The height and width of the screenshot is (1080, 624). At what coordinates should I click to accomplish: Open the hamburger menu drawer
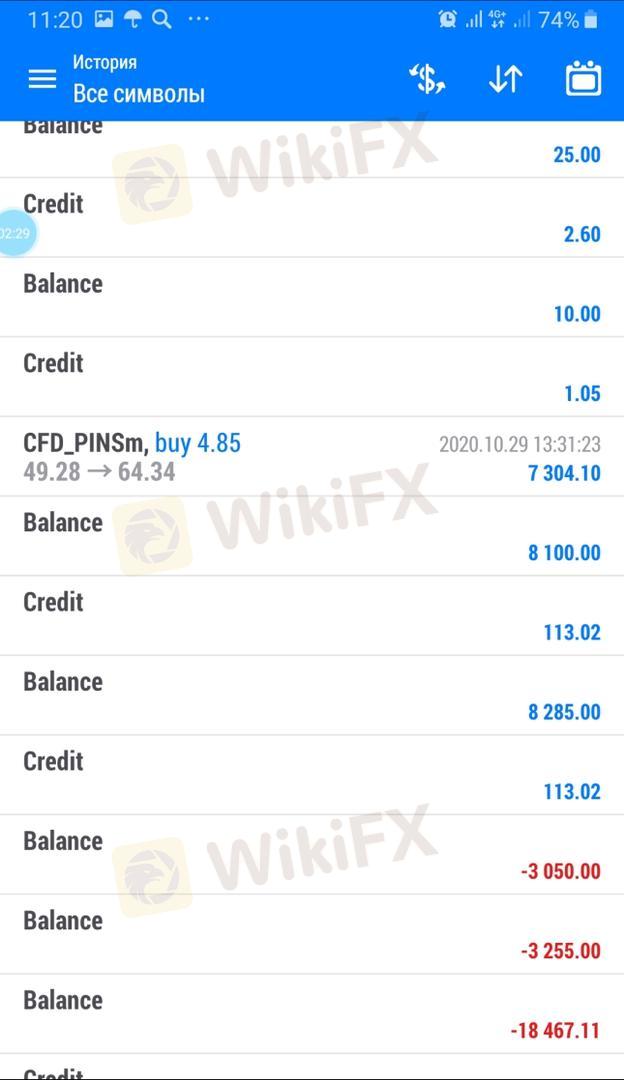[42, 79]
